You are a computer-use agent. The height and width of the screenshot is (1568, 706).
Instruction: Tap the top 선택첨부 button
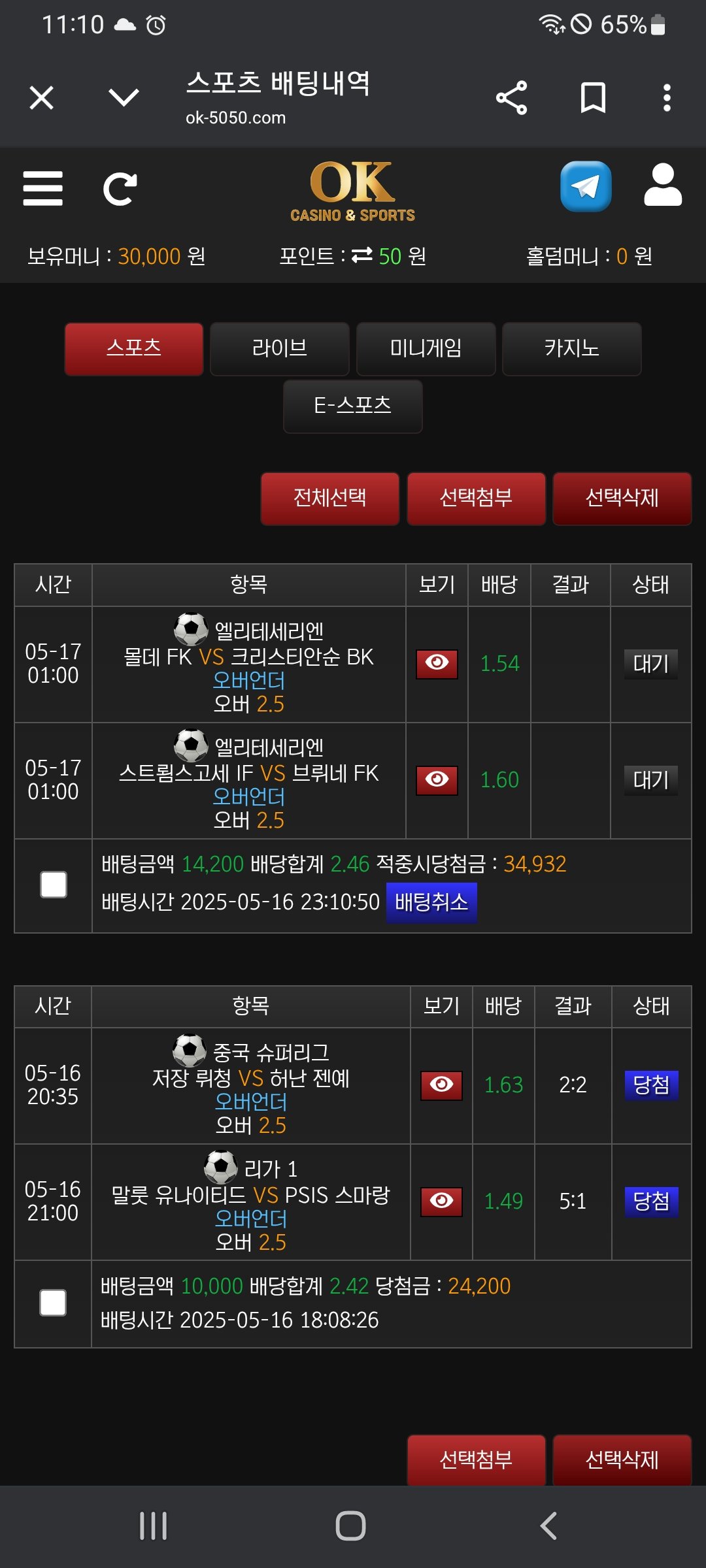[476, 498]
